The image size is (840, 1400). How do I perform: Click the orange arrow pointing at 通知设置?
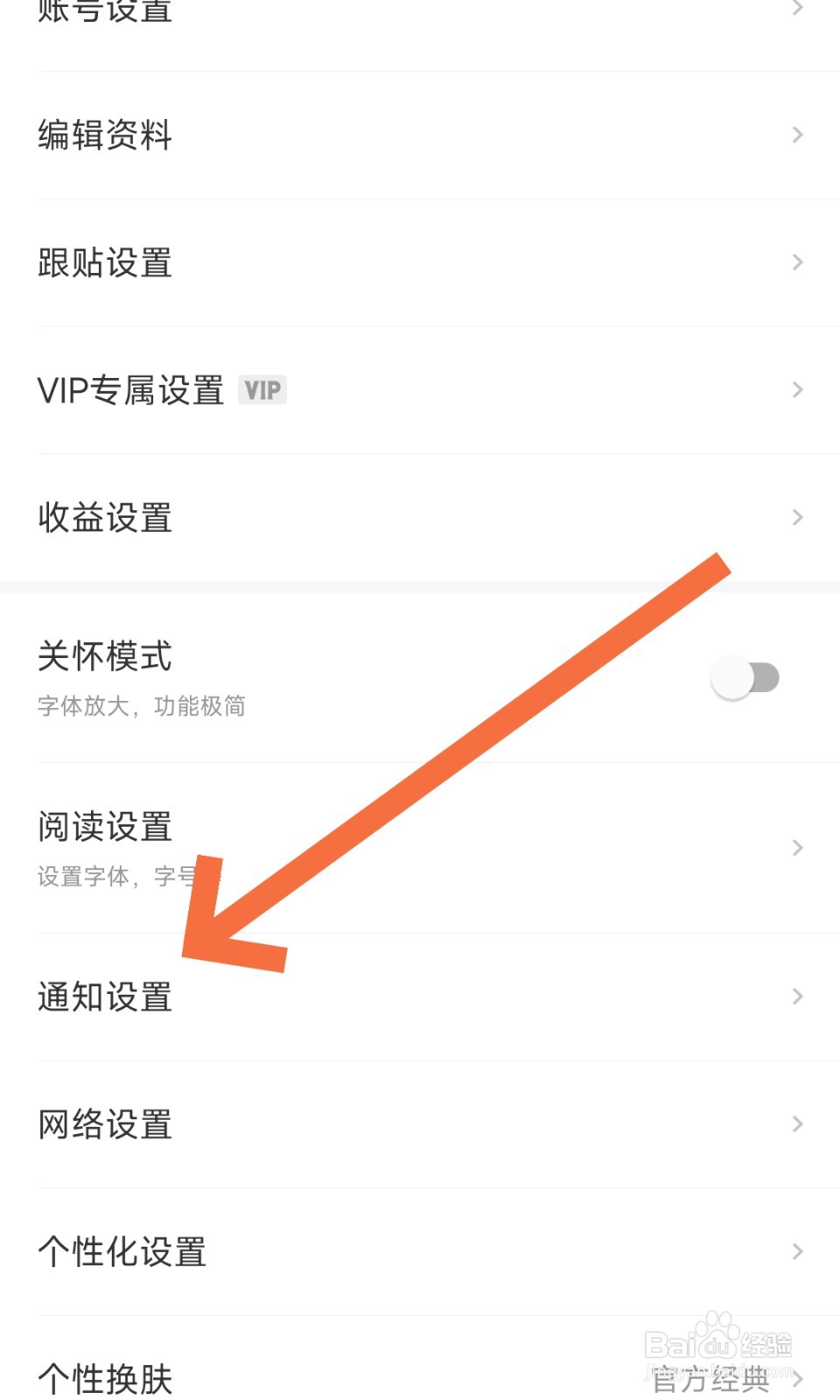coord(455,761)
